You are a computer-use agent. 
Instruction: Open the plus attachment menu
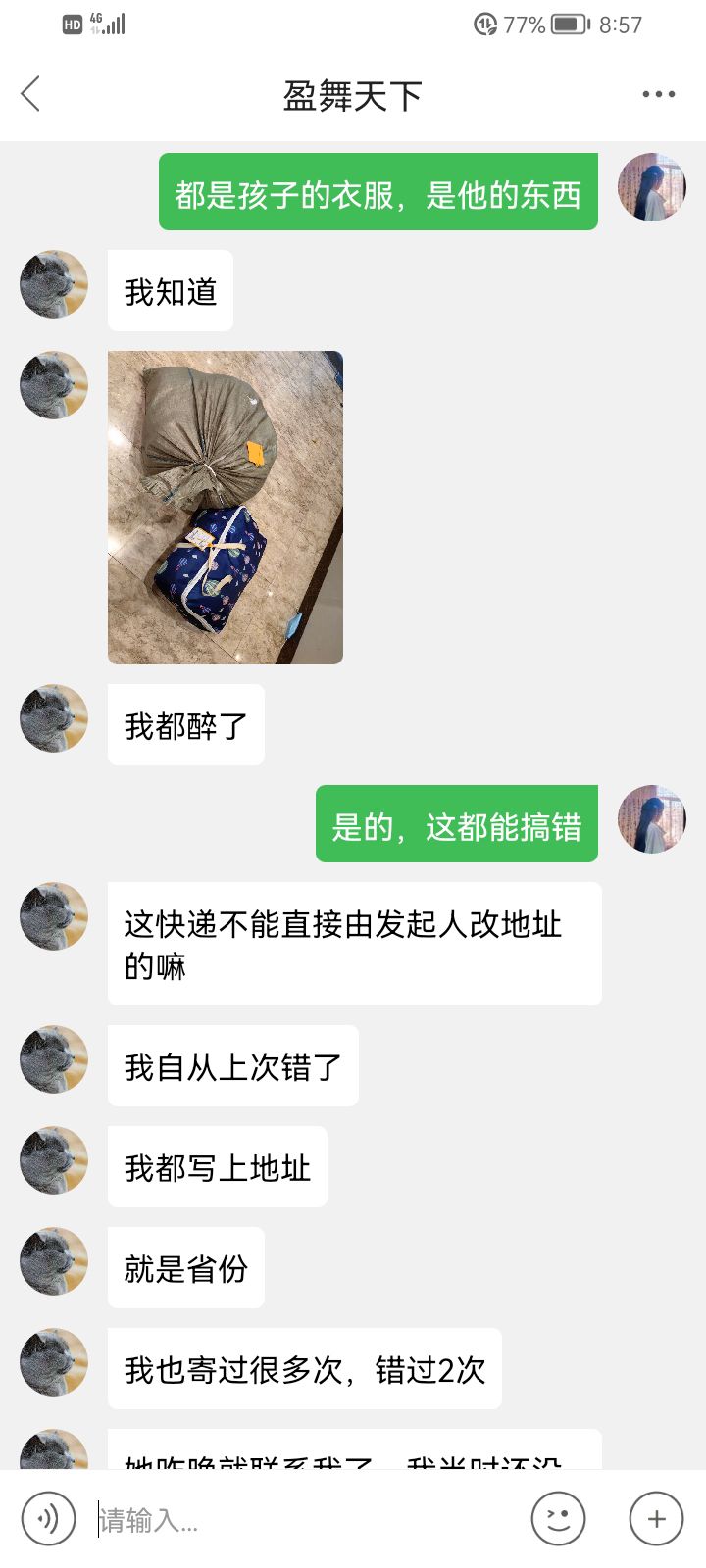coord(656,1519)
